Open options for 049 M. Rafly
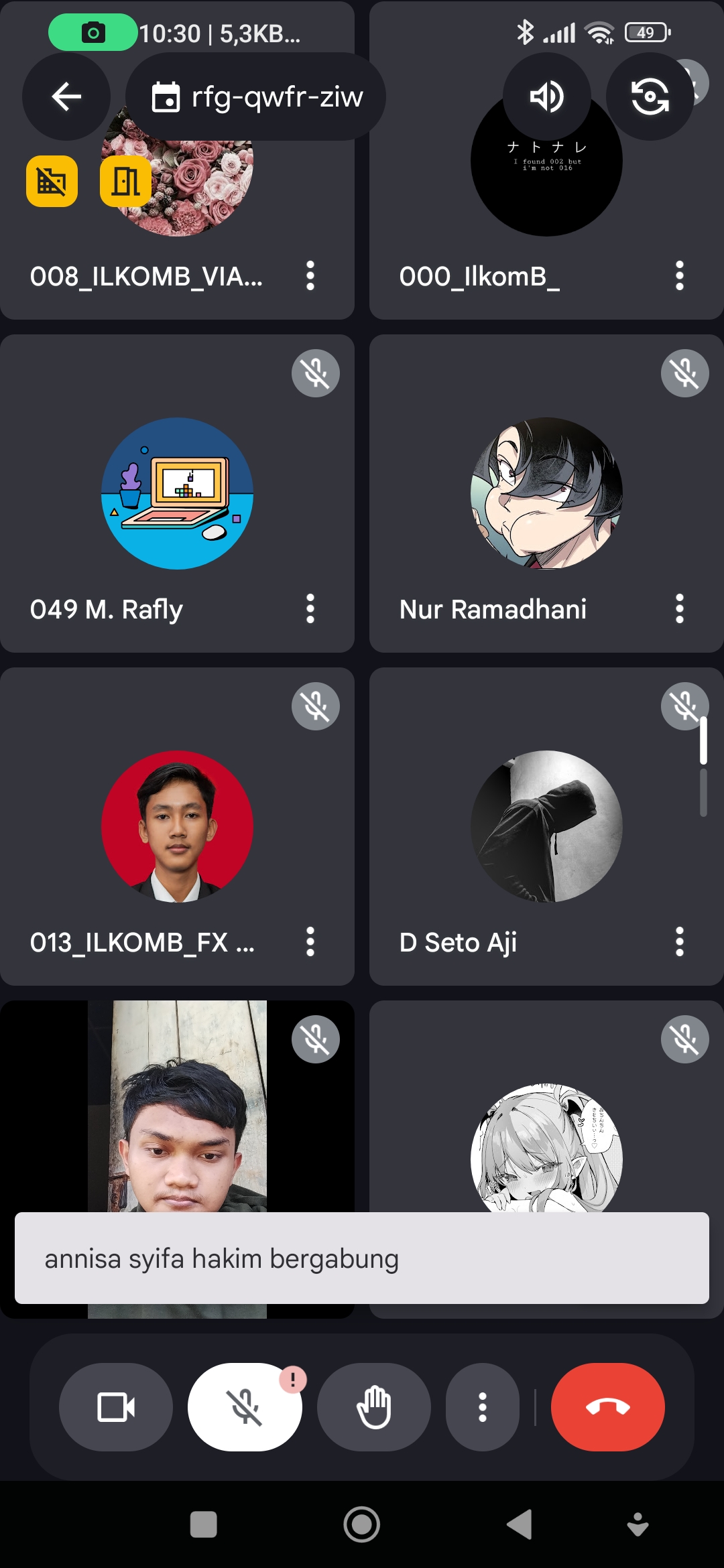Image resolution: width=724 pixels, height=1568 pixels. [310, 608]
